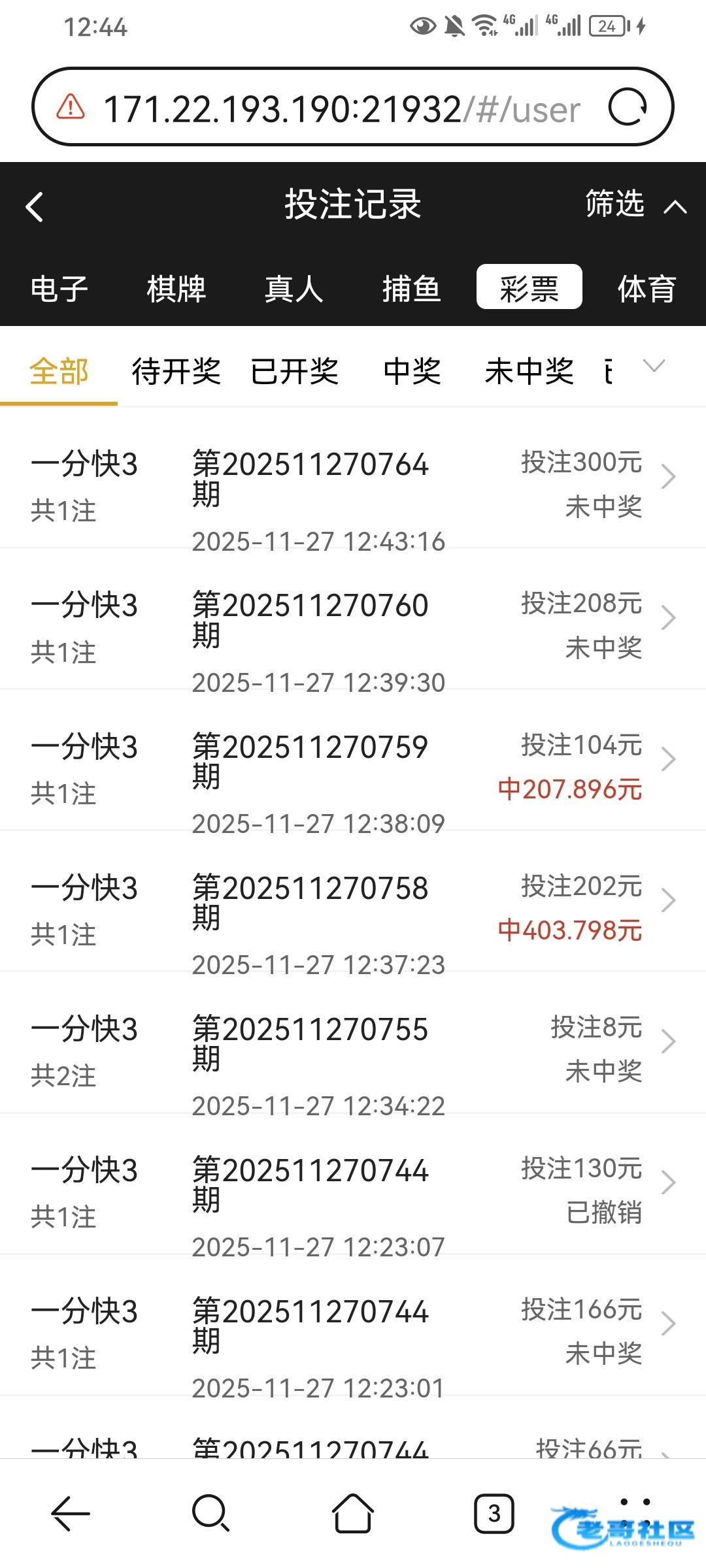706x1568 pixels.
Task: Filter records by 已开奖
Action: (x=294, y=372)
